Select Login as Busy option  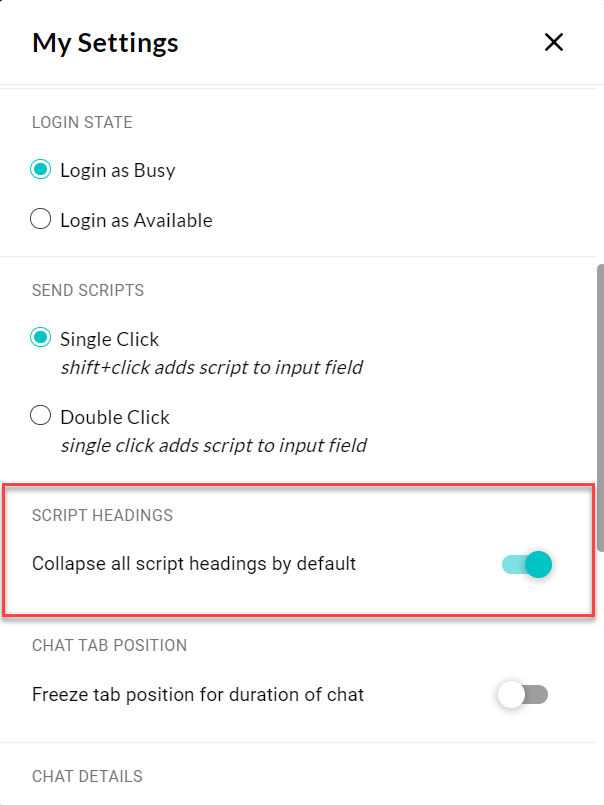[x=41, y=170]
